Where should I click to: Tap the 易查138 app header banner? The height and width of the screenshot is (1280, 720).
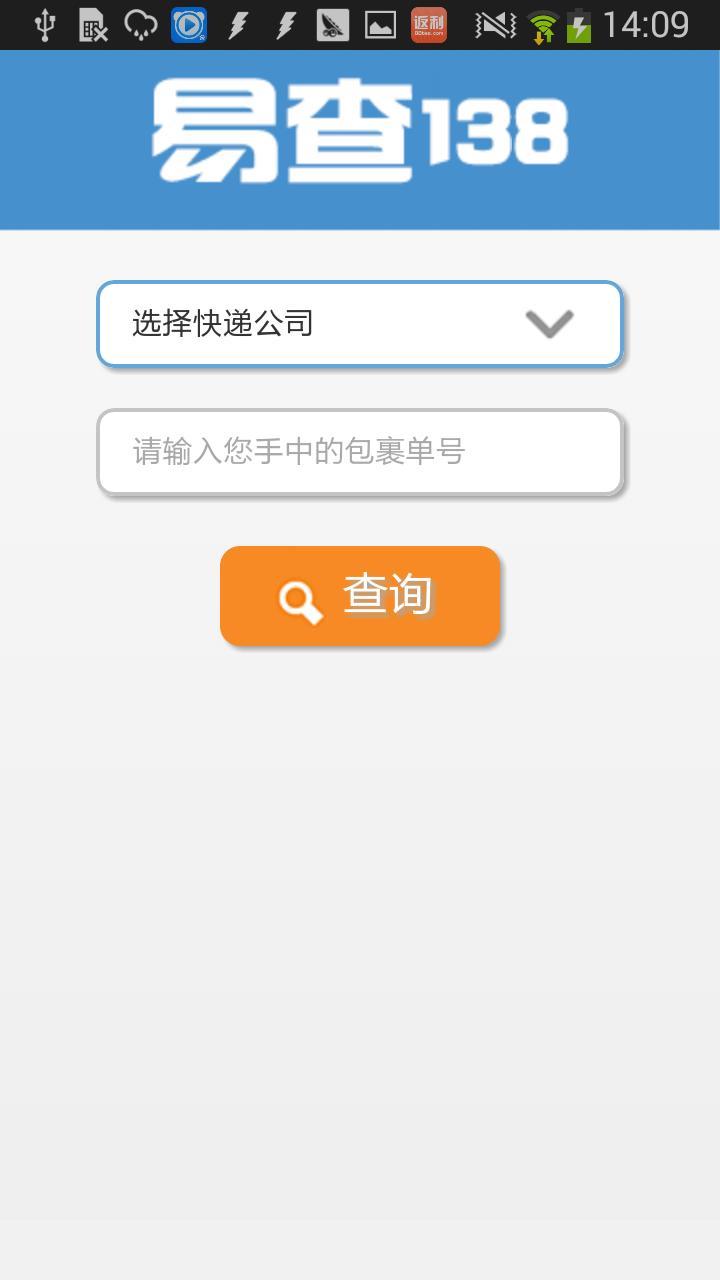[360, 128]
